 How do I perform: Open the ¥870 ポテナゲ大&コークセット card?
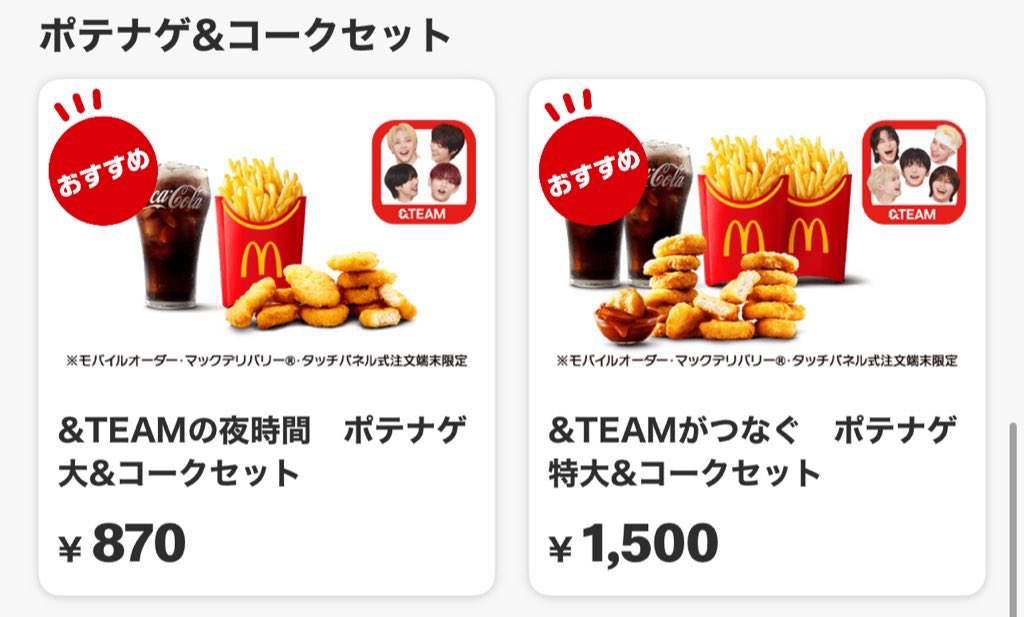[266, 337]
